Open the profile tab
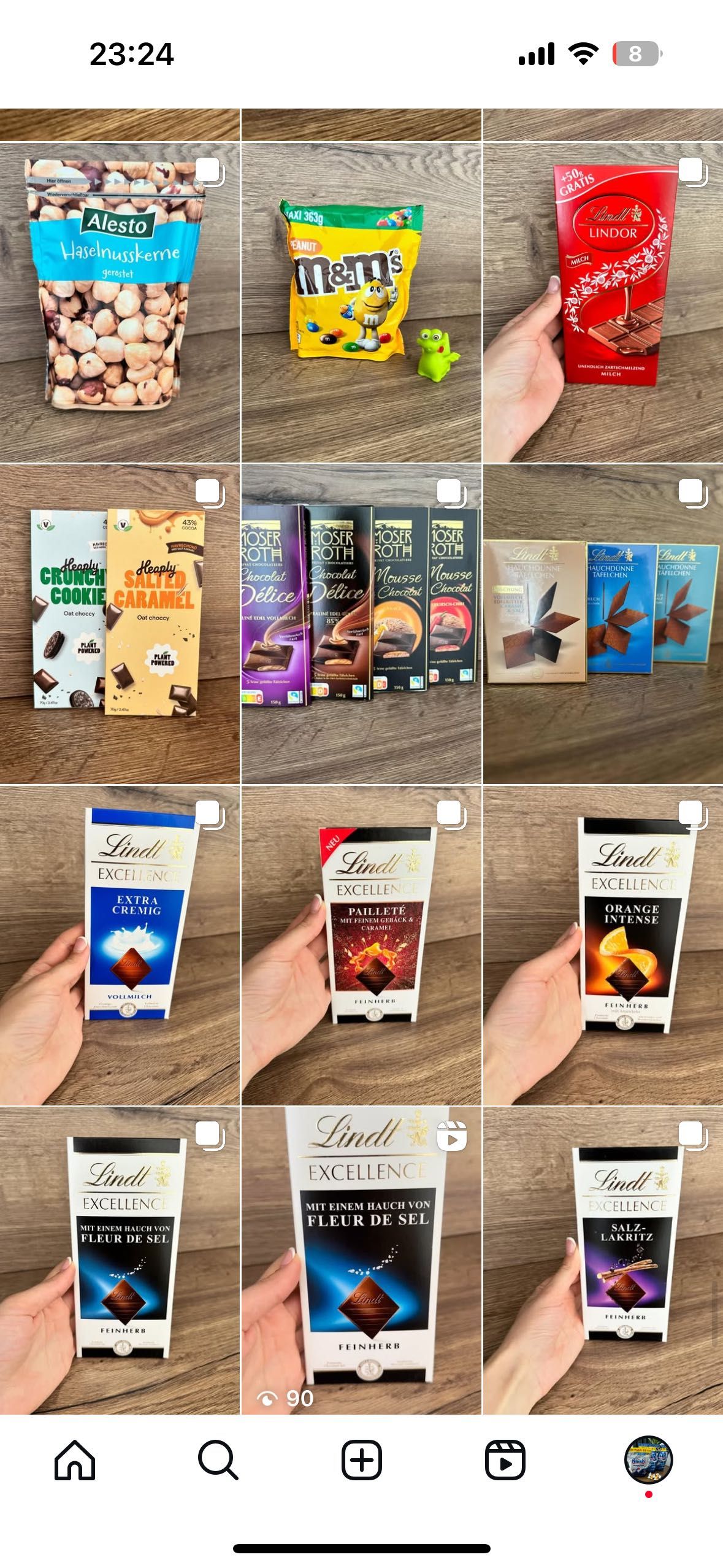The image size is (723, 1568). [648, 1461]
